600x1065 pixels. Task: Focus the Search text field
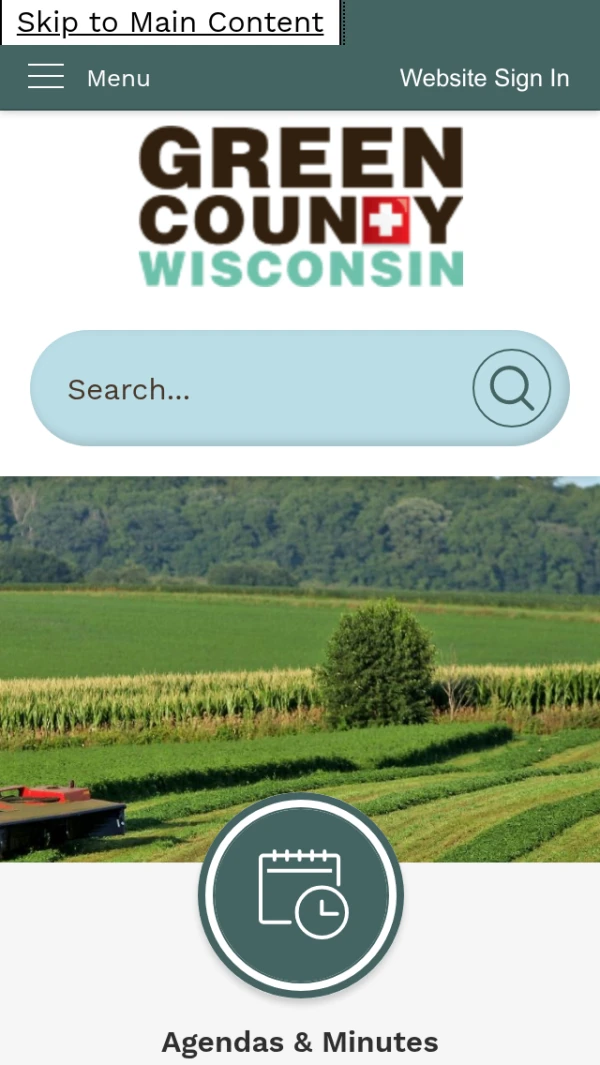[250, 389]
